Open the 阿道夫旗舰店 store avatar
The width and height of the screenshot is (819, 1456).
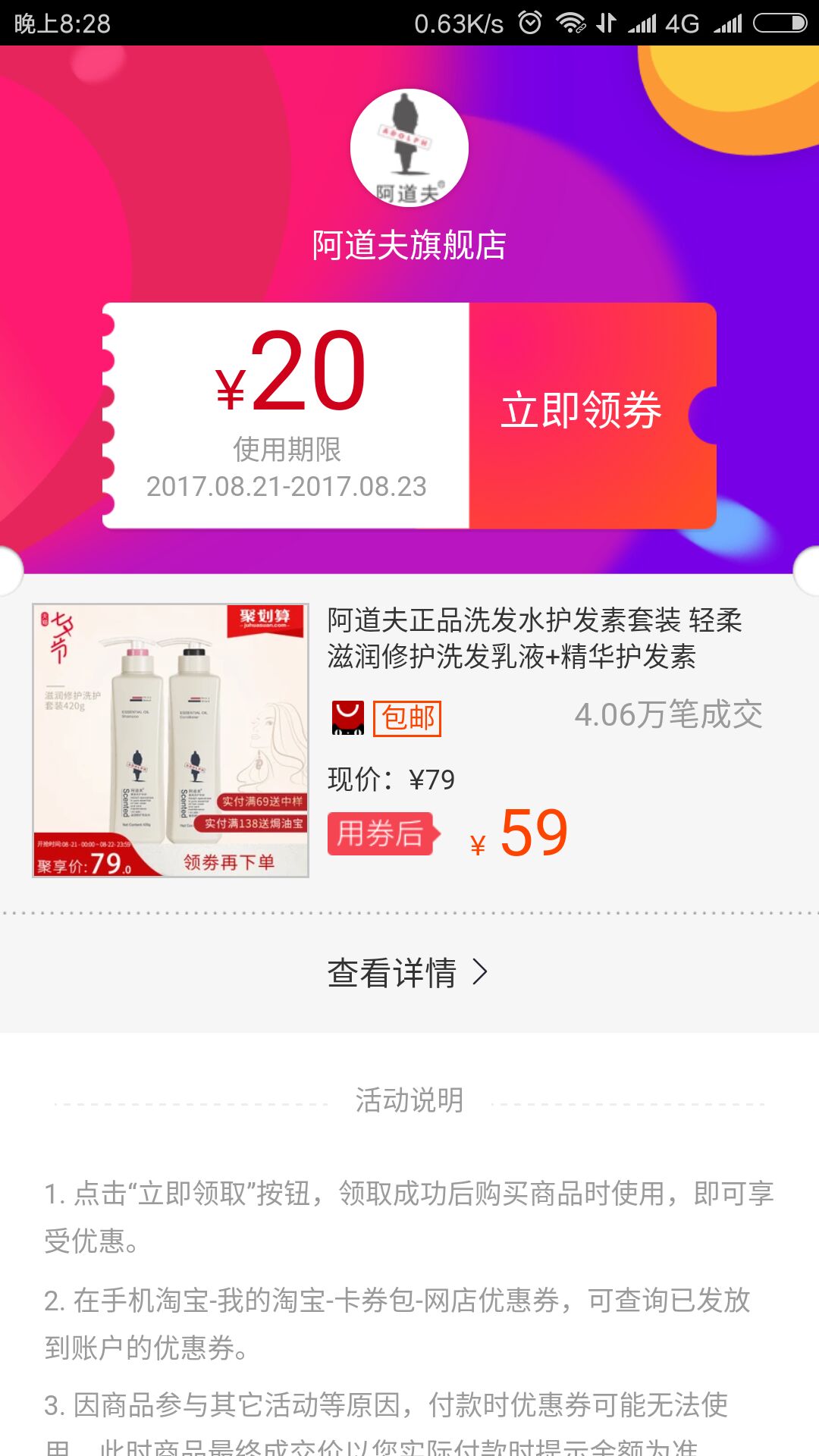(x=409, y=149)
